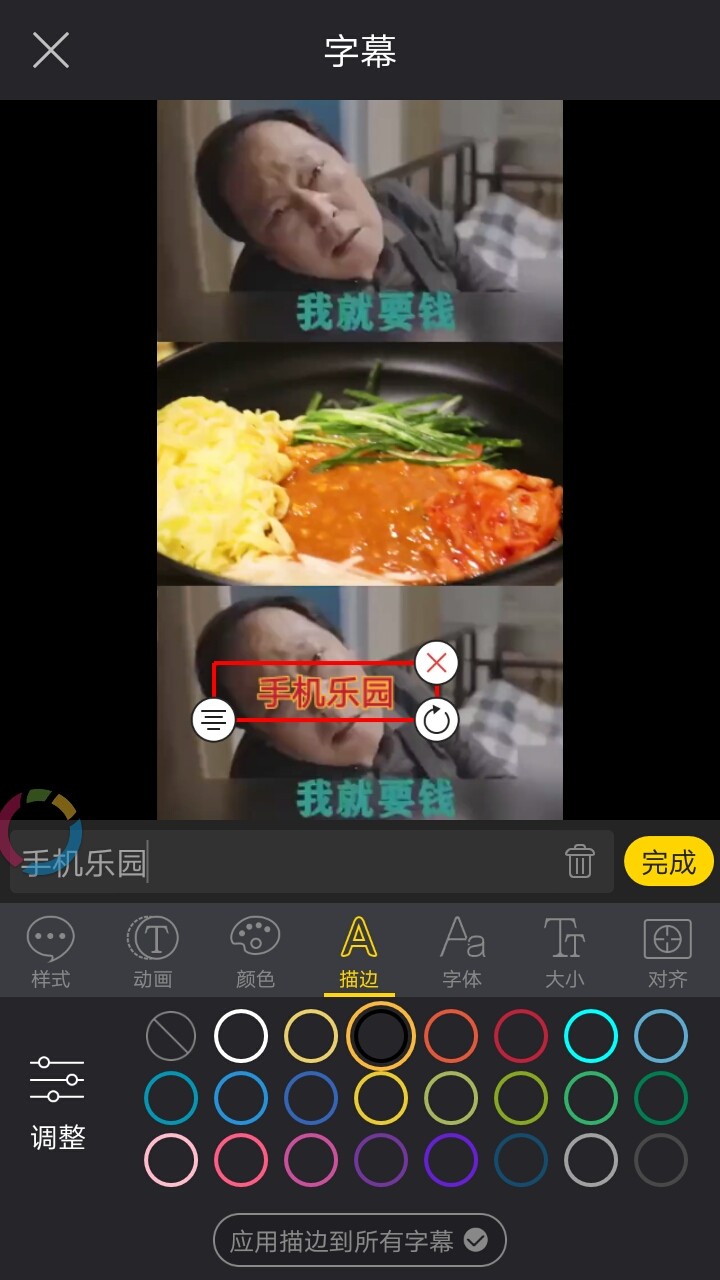This screenshot has height=1280, width=720.
Task: Pick the cyan outline color
Action: pos(591,1036)
